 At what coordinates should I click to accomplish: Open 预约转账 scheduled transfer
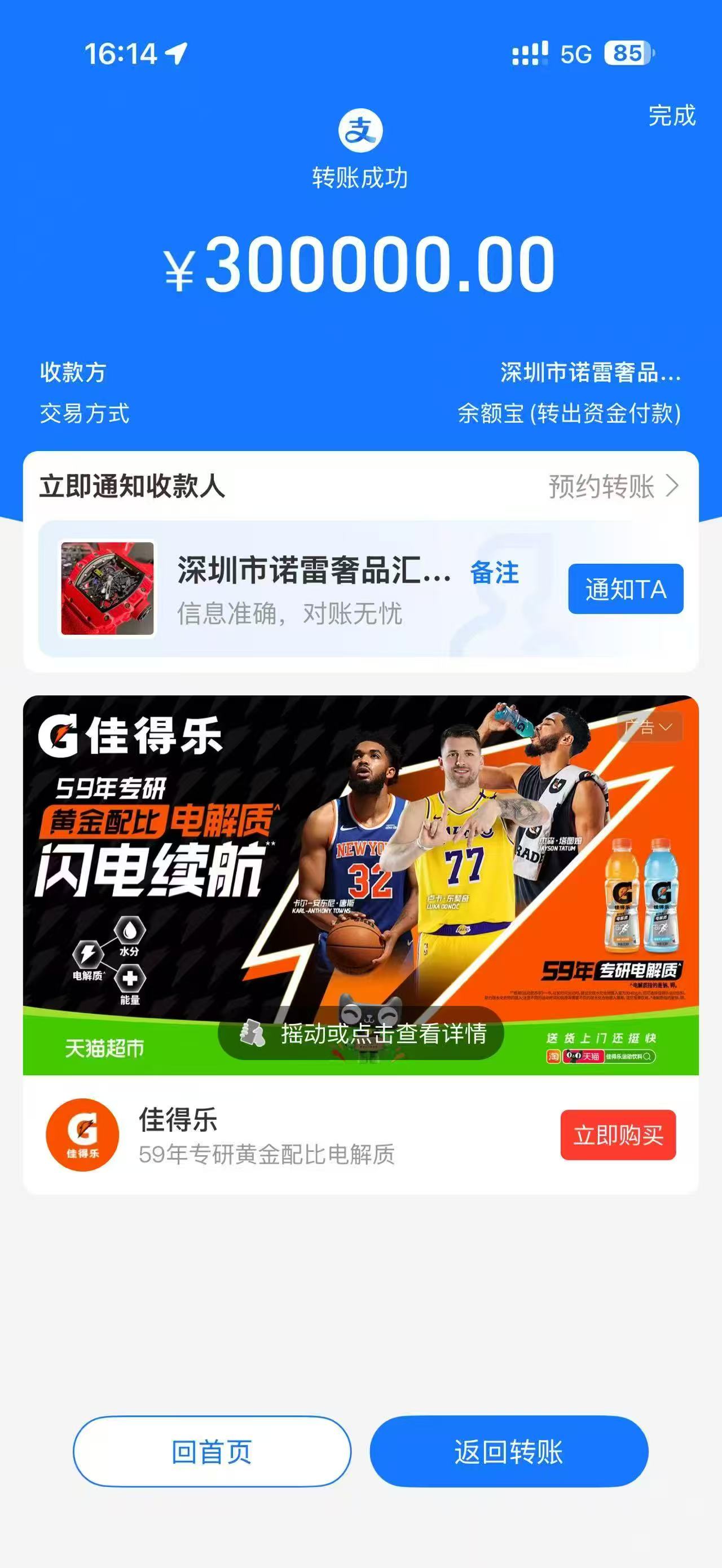[x=613, y=487]
